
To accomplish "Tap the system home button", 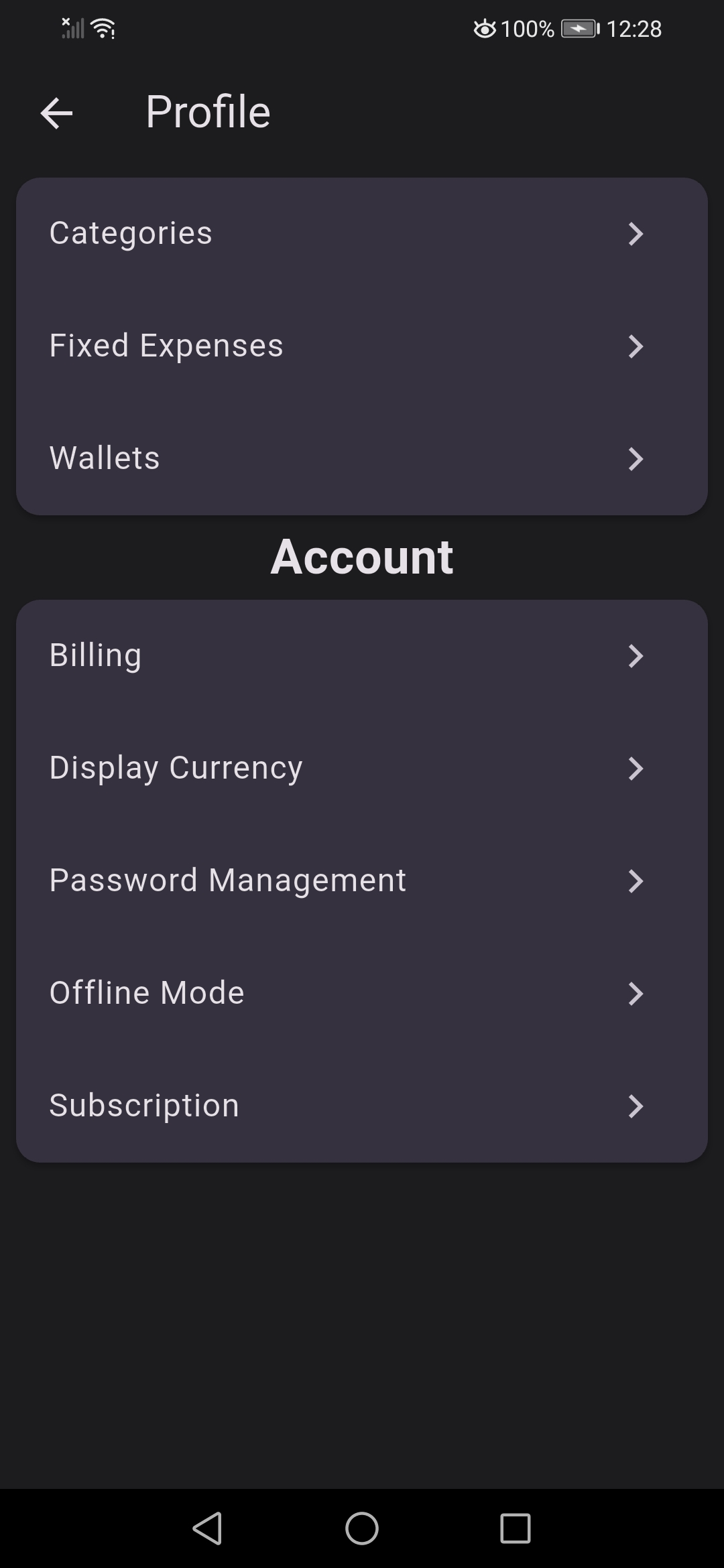I will pos(362,1528).
